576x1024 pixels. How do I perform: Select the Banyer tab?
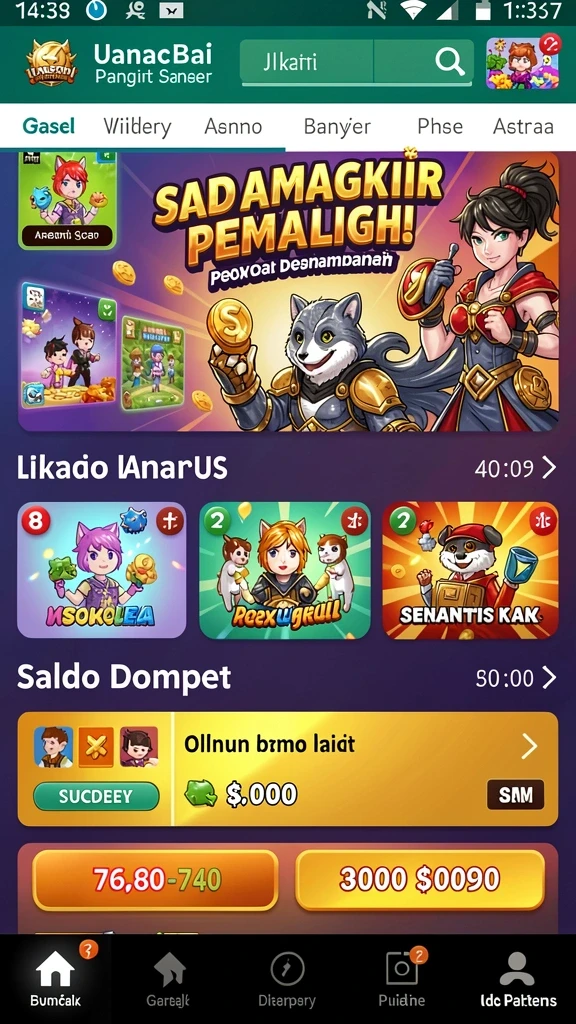[337, 126]
